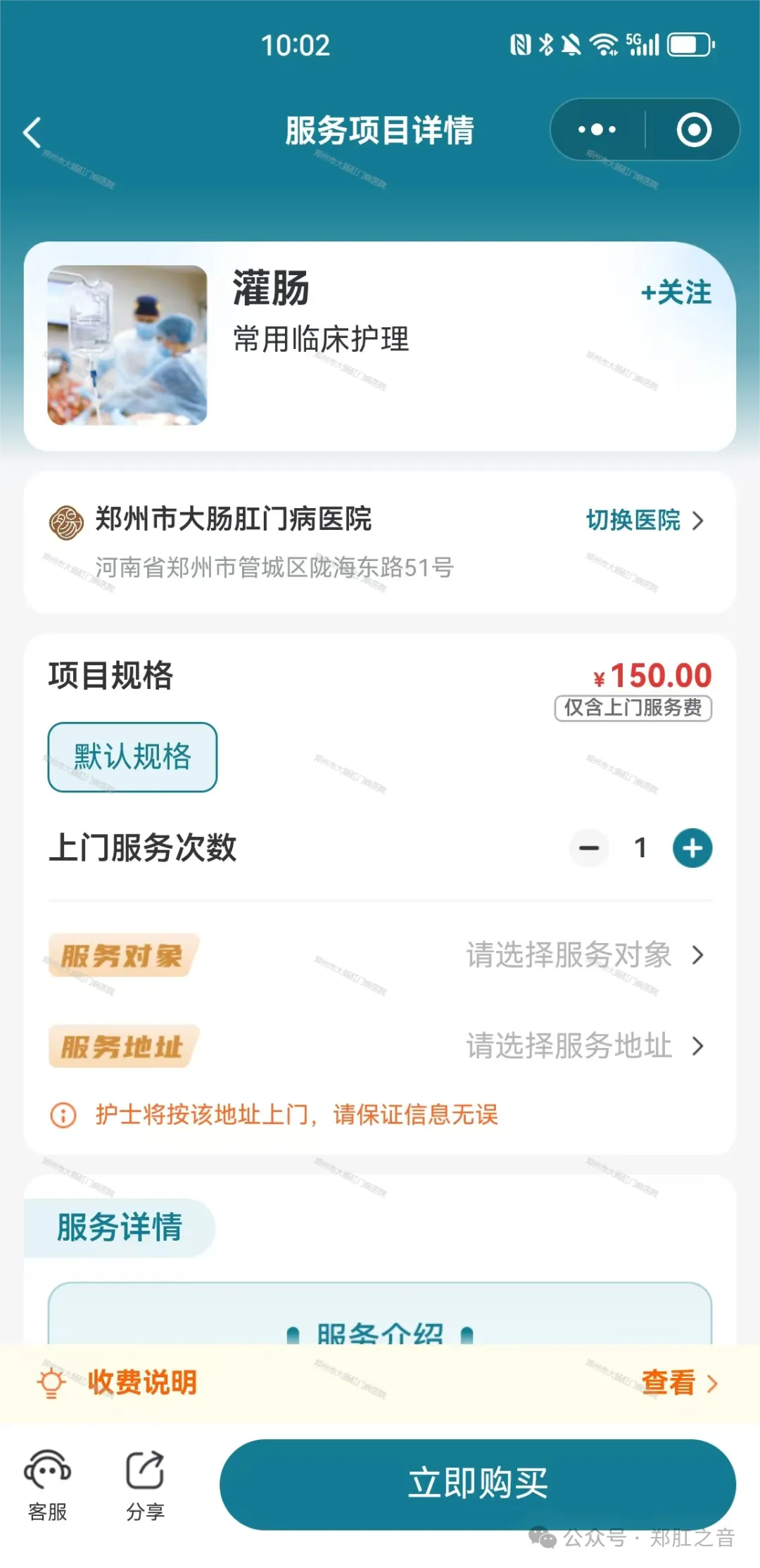Image resolution: width=760 pixels, height=1568 pixels.
Task: Increase 上门服务次数 with plus button
Action: [x=692, y=848]
